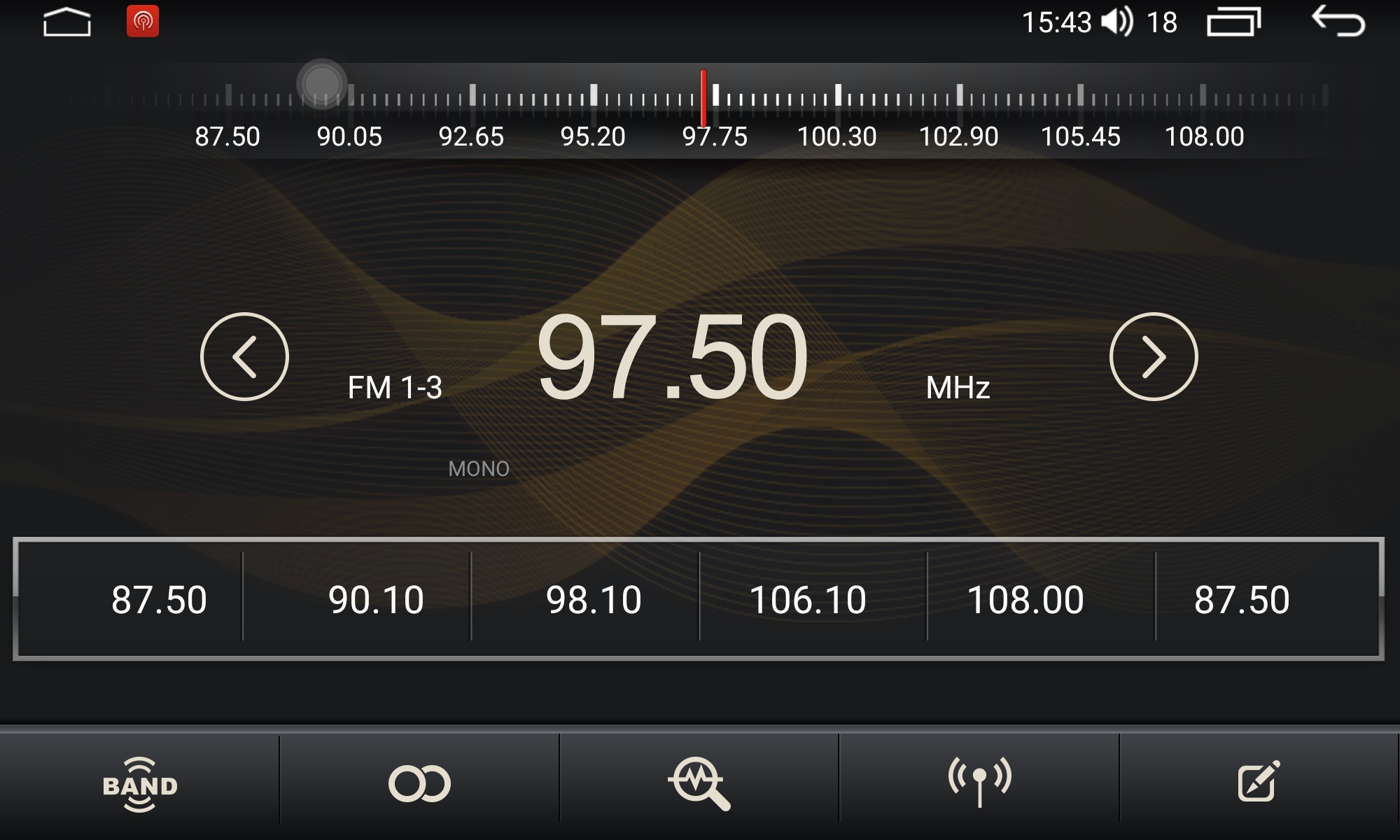Image resolution: width=1400 pixels, height=840 pixels.
Task: Go to the home screen
Action: [x=67, y=22]
